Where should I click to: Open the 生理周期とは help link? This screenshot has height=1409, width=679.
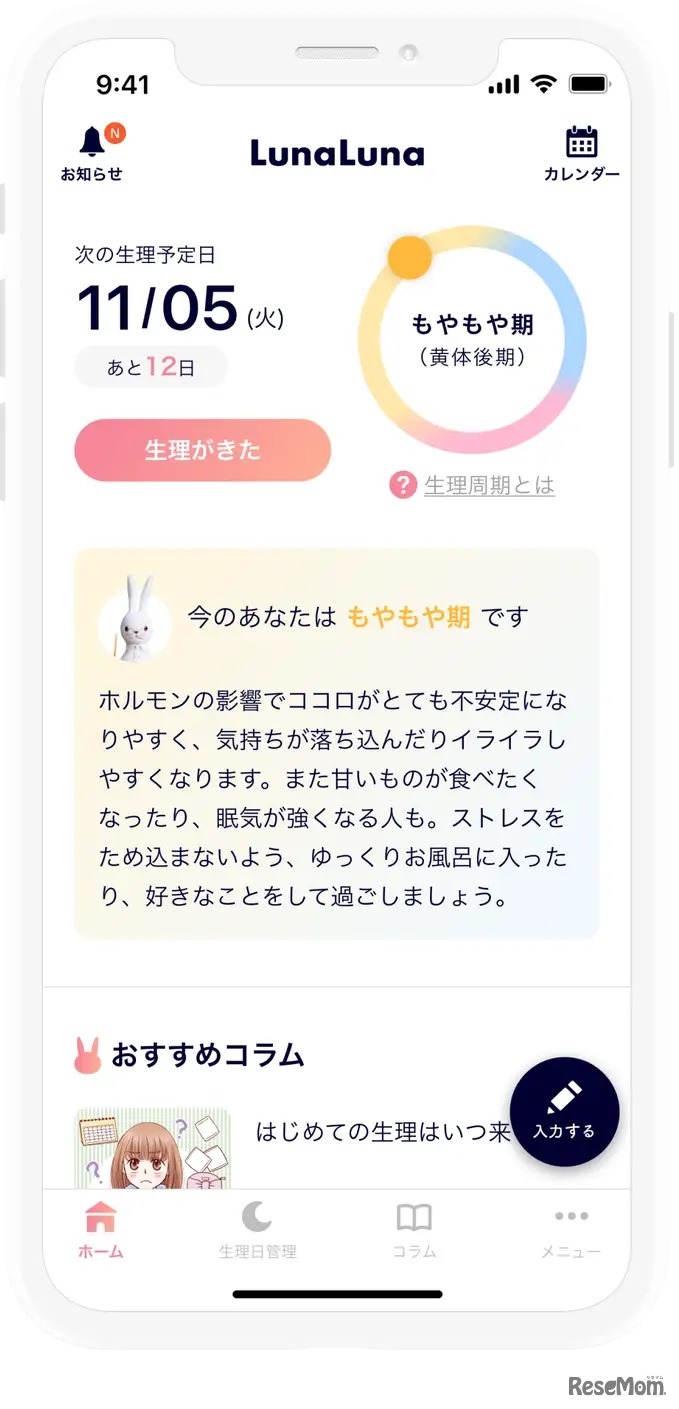(488, 486)
